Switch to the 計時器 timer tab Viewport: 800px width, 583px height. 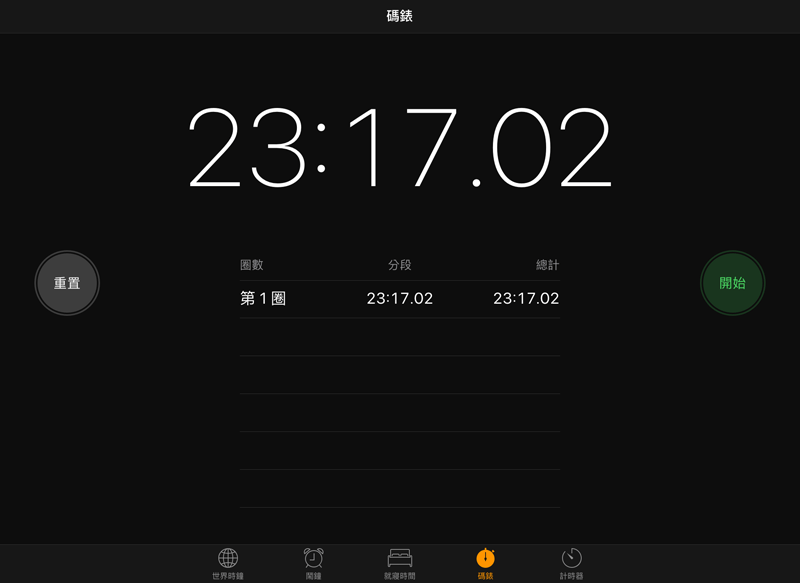(x=571, y=563)
